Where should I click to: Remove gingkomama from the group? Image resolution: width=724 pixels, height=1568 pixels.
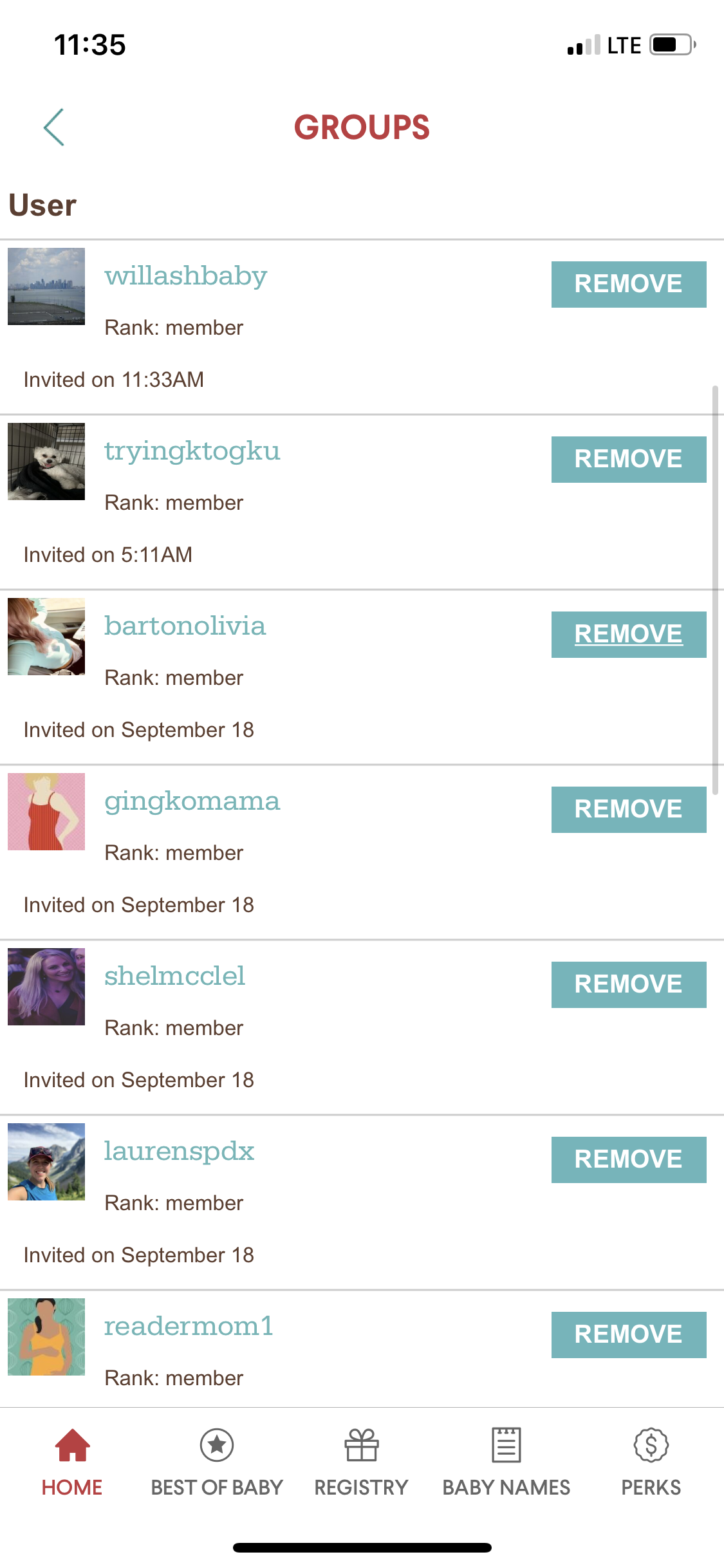coord(628,809)
